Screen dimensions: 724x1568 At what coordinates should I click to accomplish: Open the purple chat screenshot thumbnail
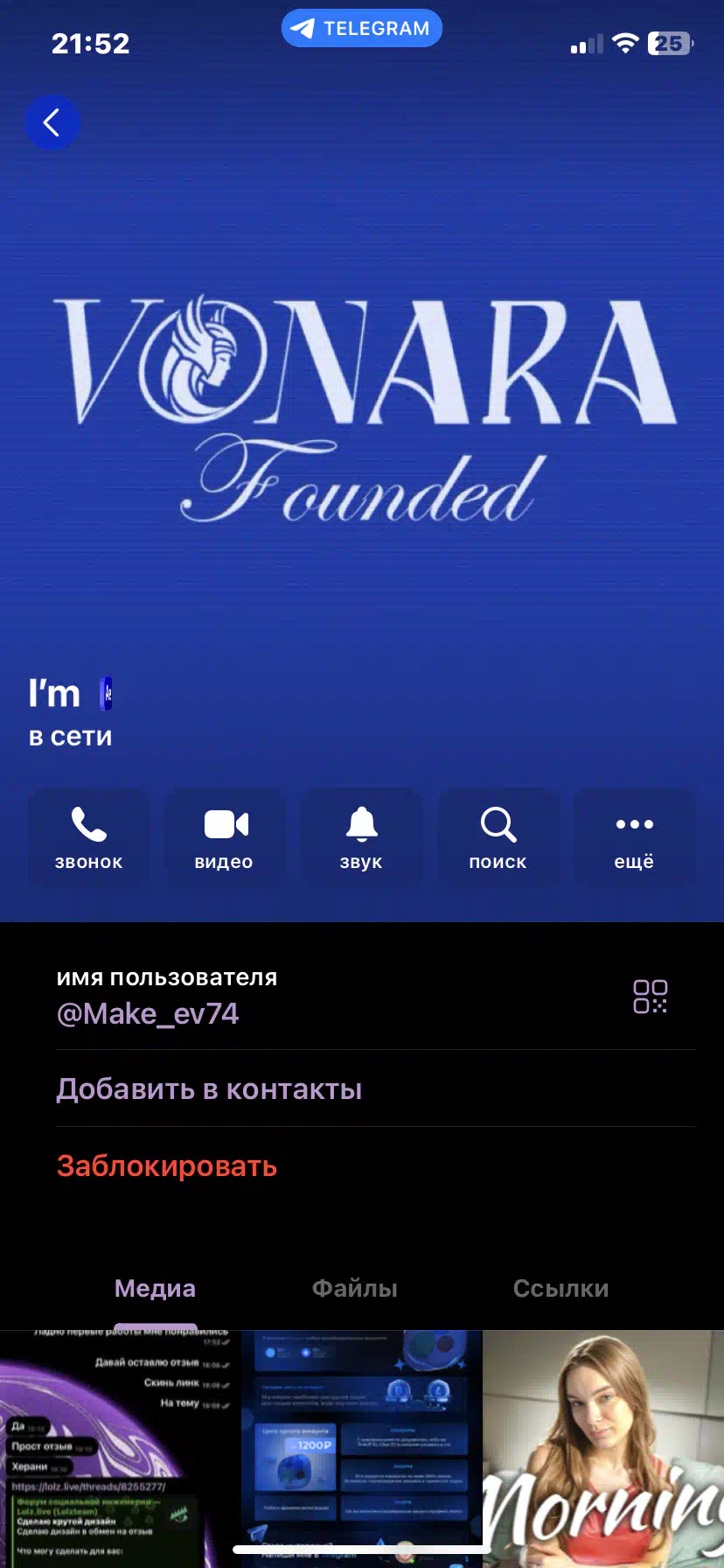click(120, 1449)
